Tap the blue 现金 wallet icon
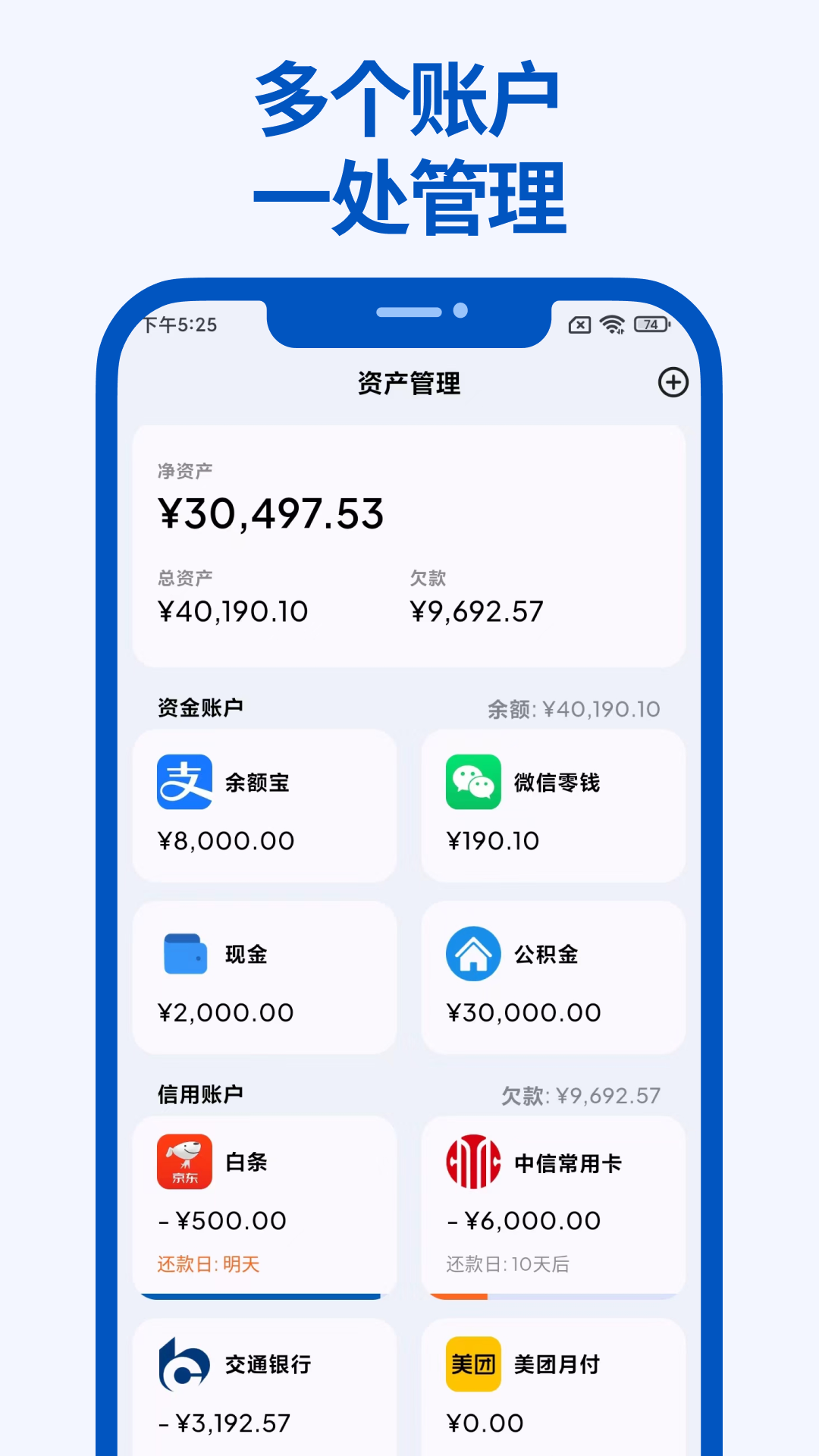 tap(184, 954)
